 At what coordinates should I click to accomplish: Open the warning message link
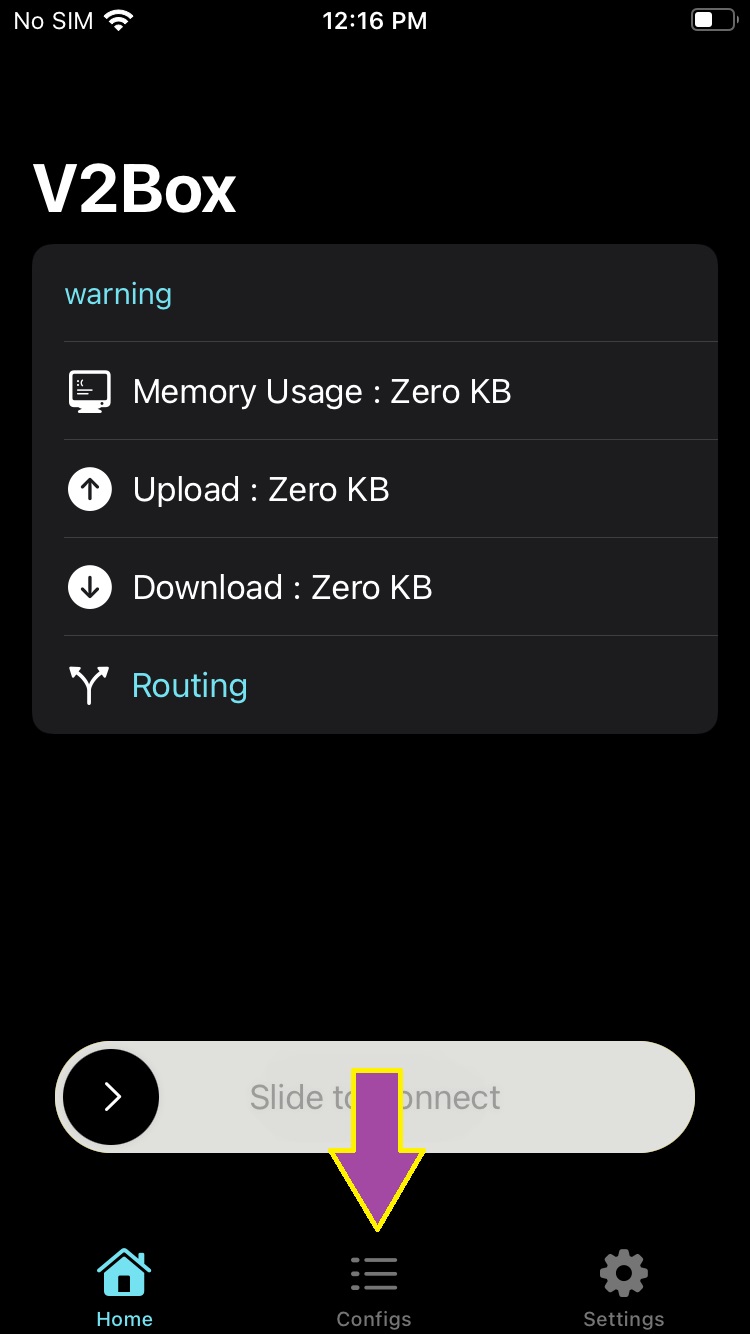[118, 294]
